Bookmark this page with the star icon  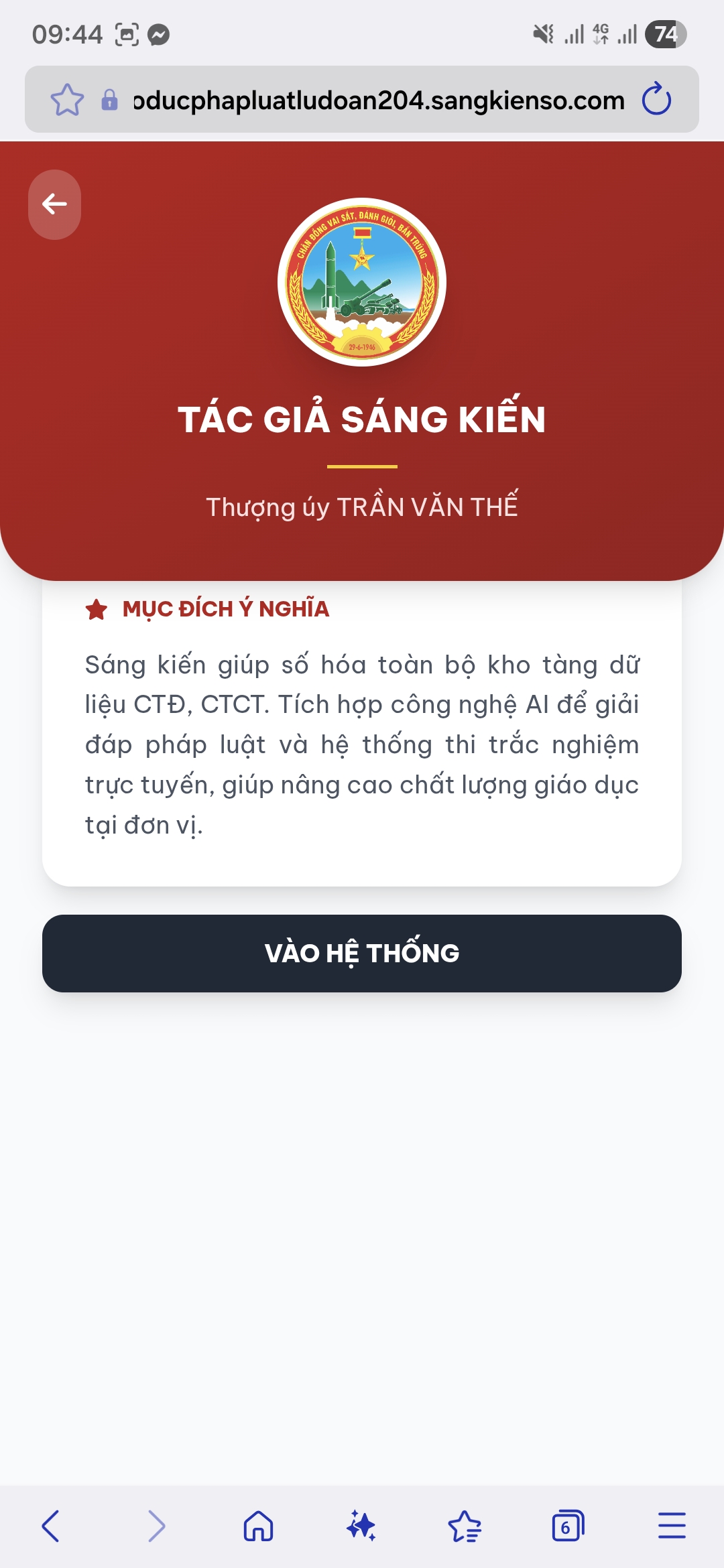click(67, 100)
